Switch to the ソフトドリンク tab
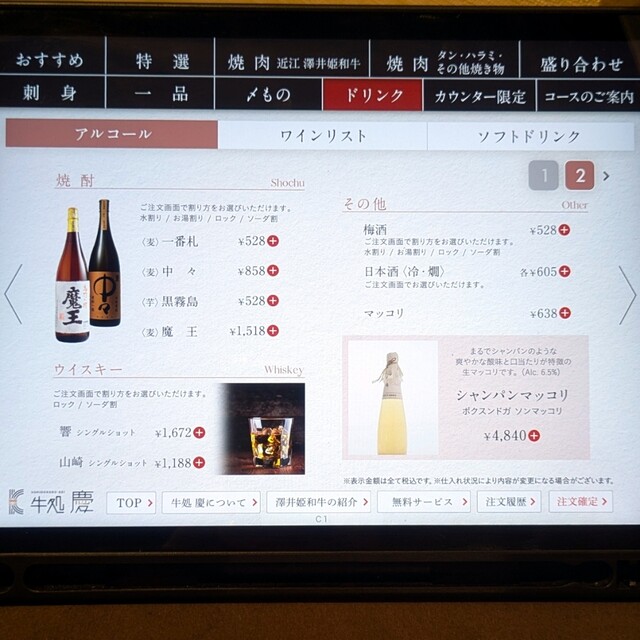The image size is (640, 640). click(530, 135)
